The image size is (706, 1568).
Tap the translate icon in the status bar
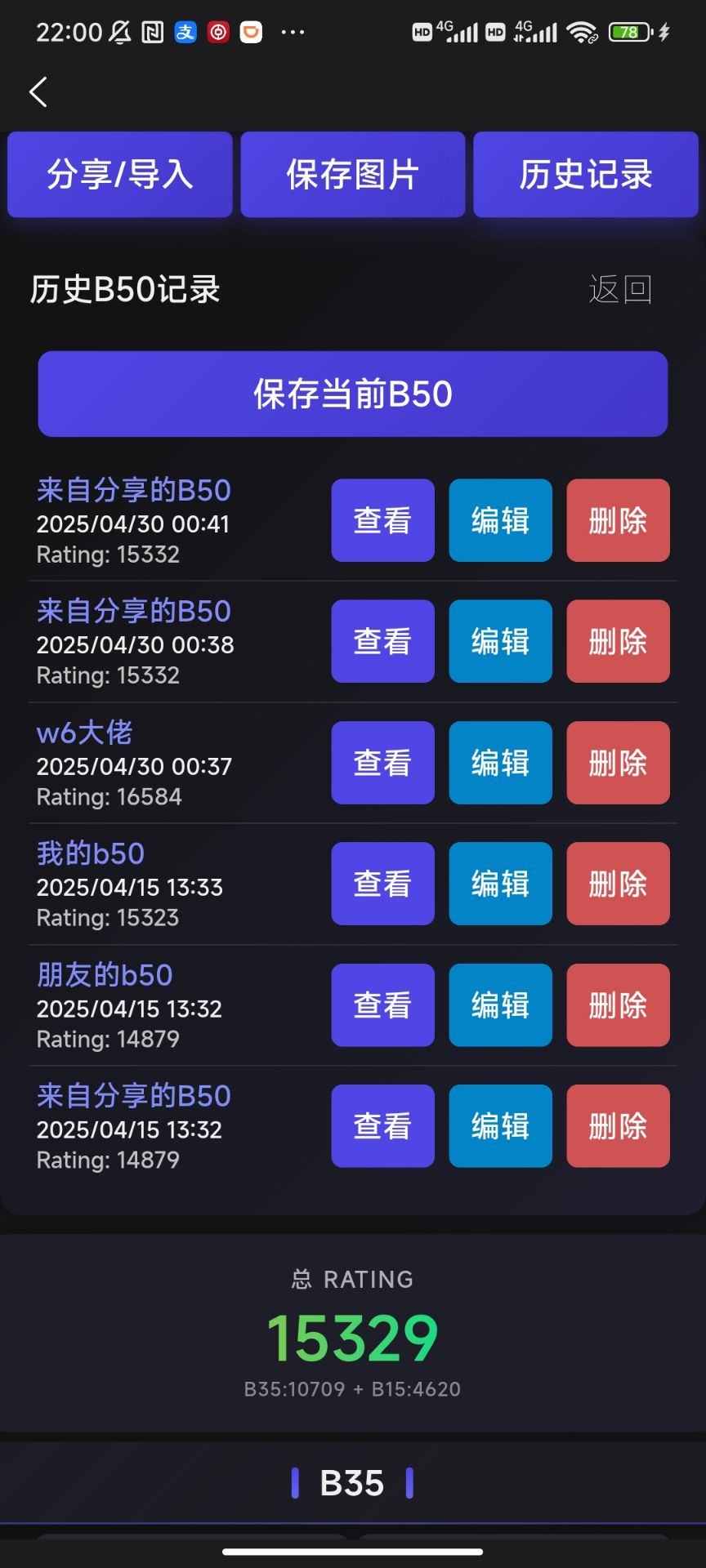[186, 31]
